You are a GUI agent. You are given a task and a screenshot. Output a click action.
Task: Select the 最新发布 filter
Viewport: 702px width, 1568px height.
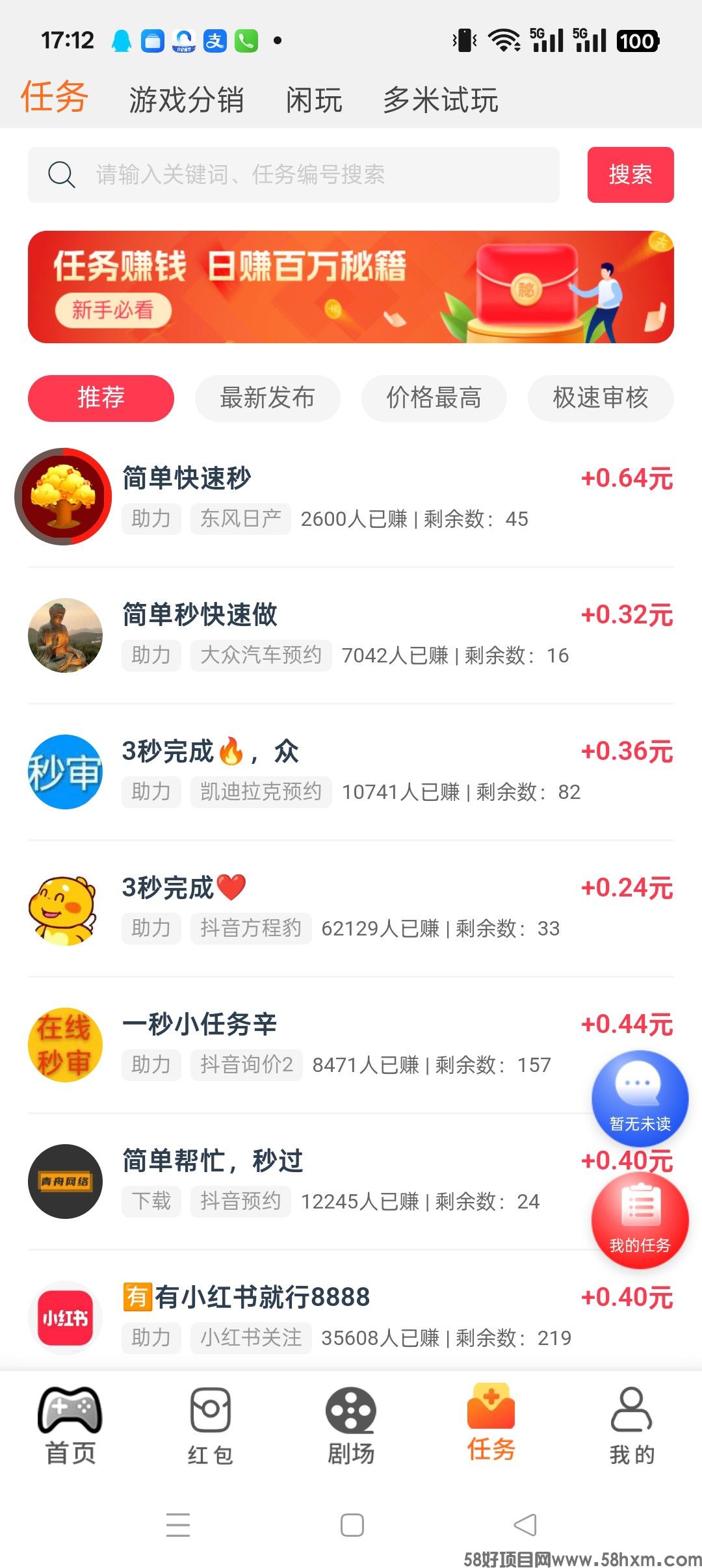click(267, 399)
